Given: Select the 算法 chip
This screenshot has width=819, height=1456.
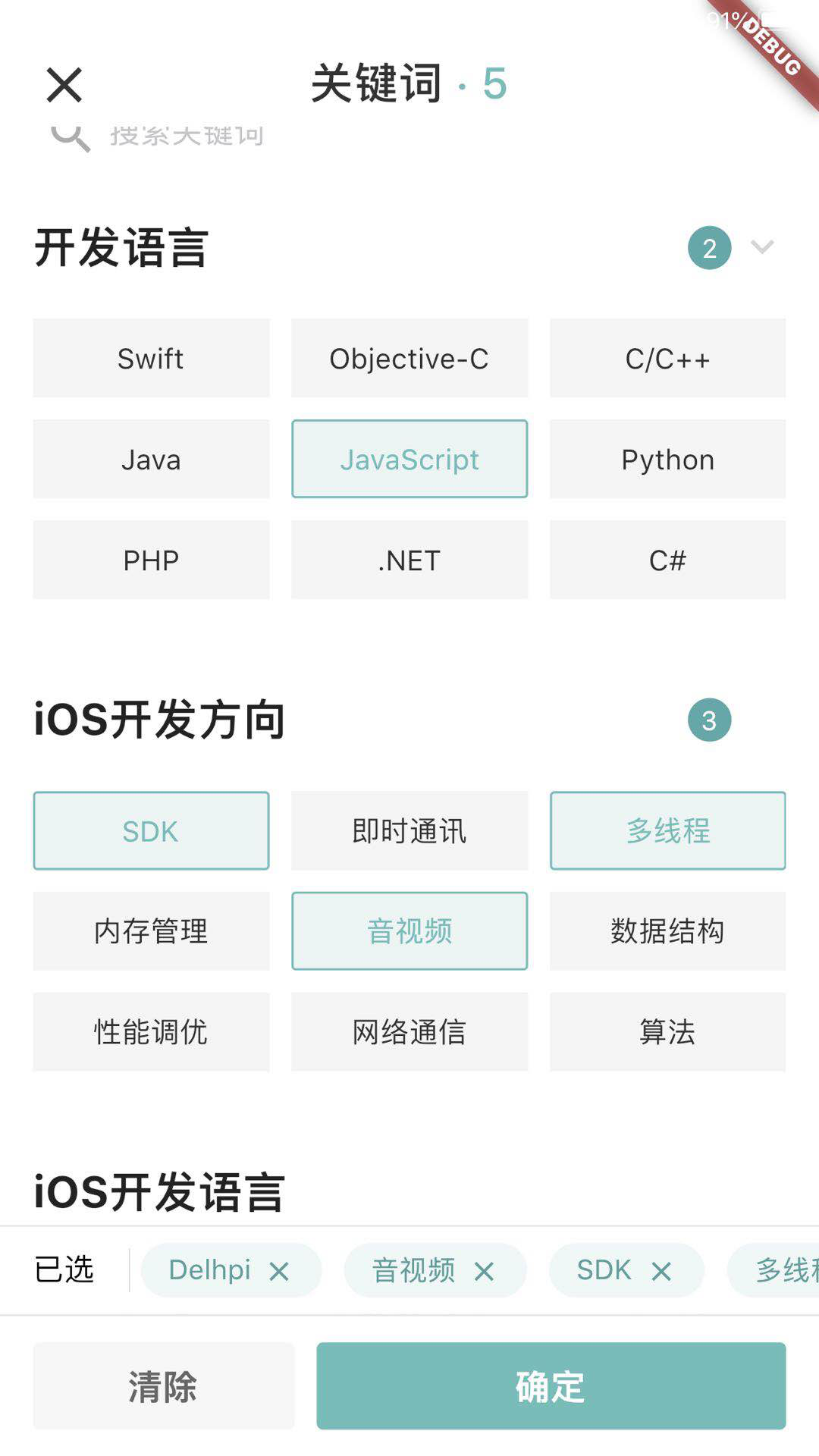Looking at the screenshot, I should click(667, 1032).
